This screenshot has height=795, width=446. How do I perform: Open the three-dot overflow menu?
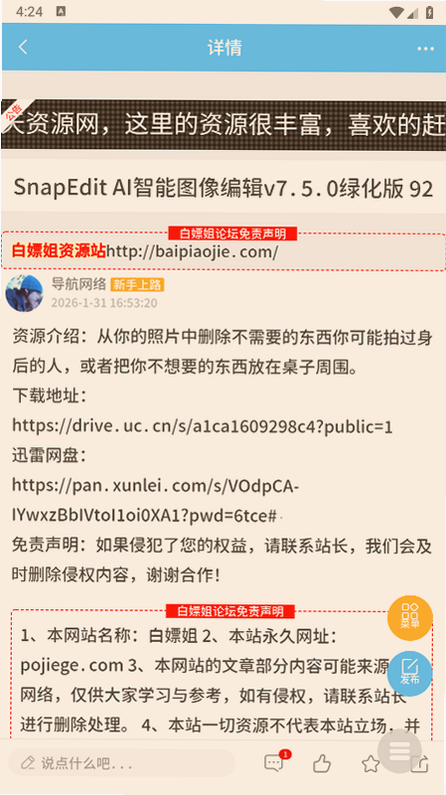point(425,49)
